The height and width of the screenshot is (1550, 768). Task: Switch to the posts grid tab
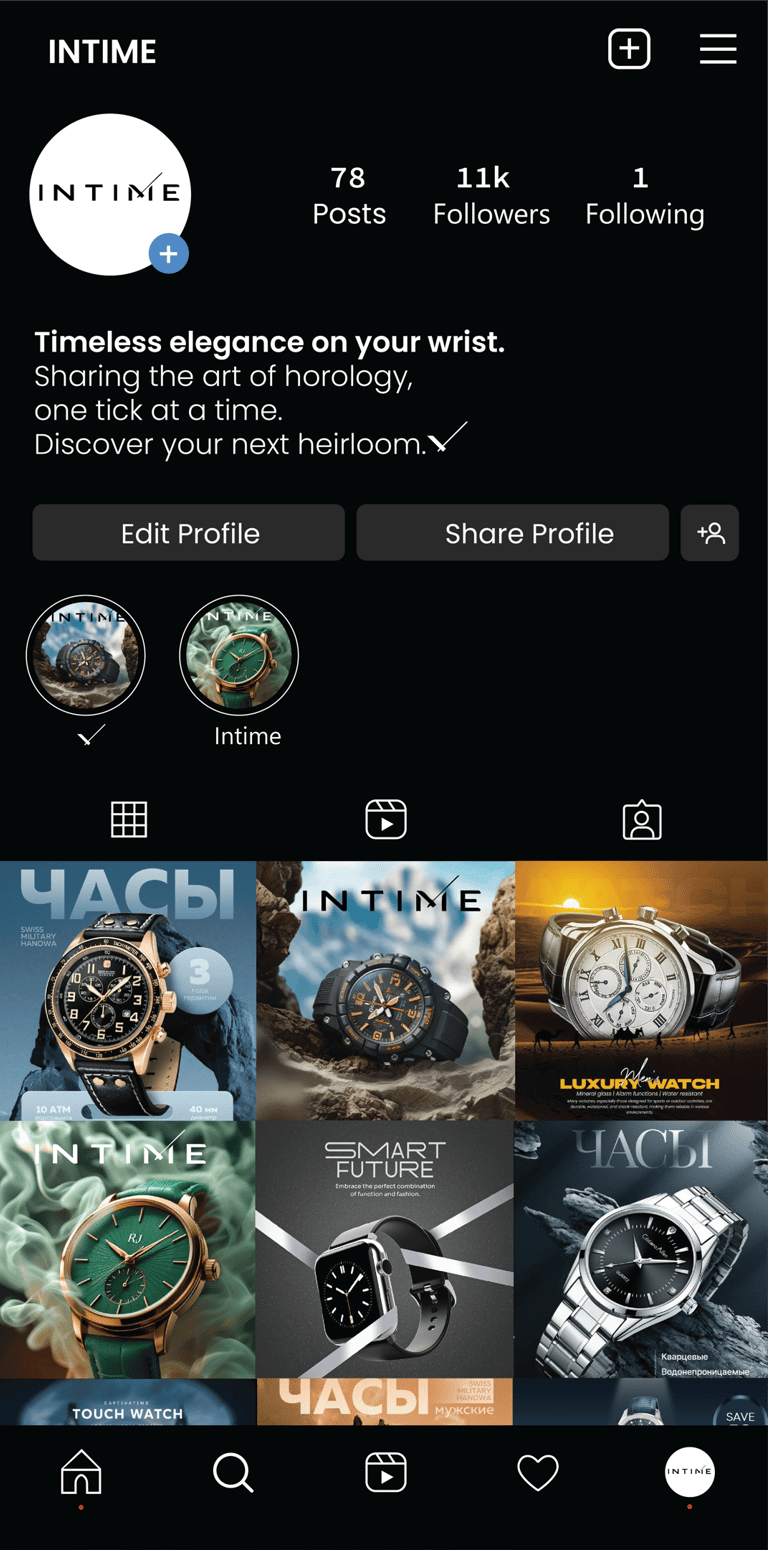click(129, 820)
